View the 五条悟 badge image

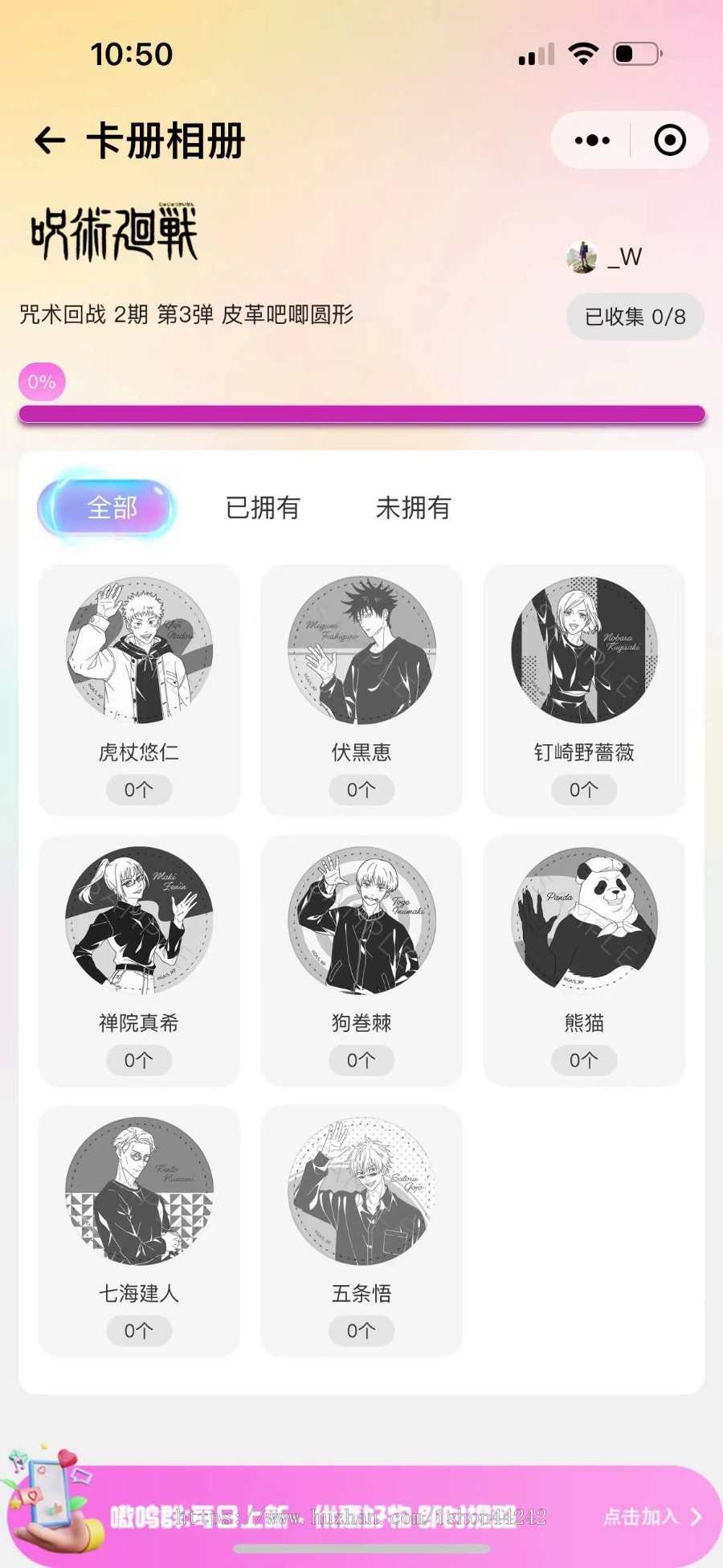coord(361,1195)
